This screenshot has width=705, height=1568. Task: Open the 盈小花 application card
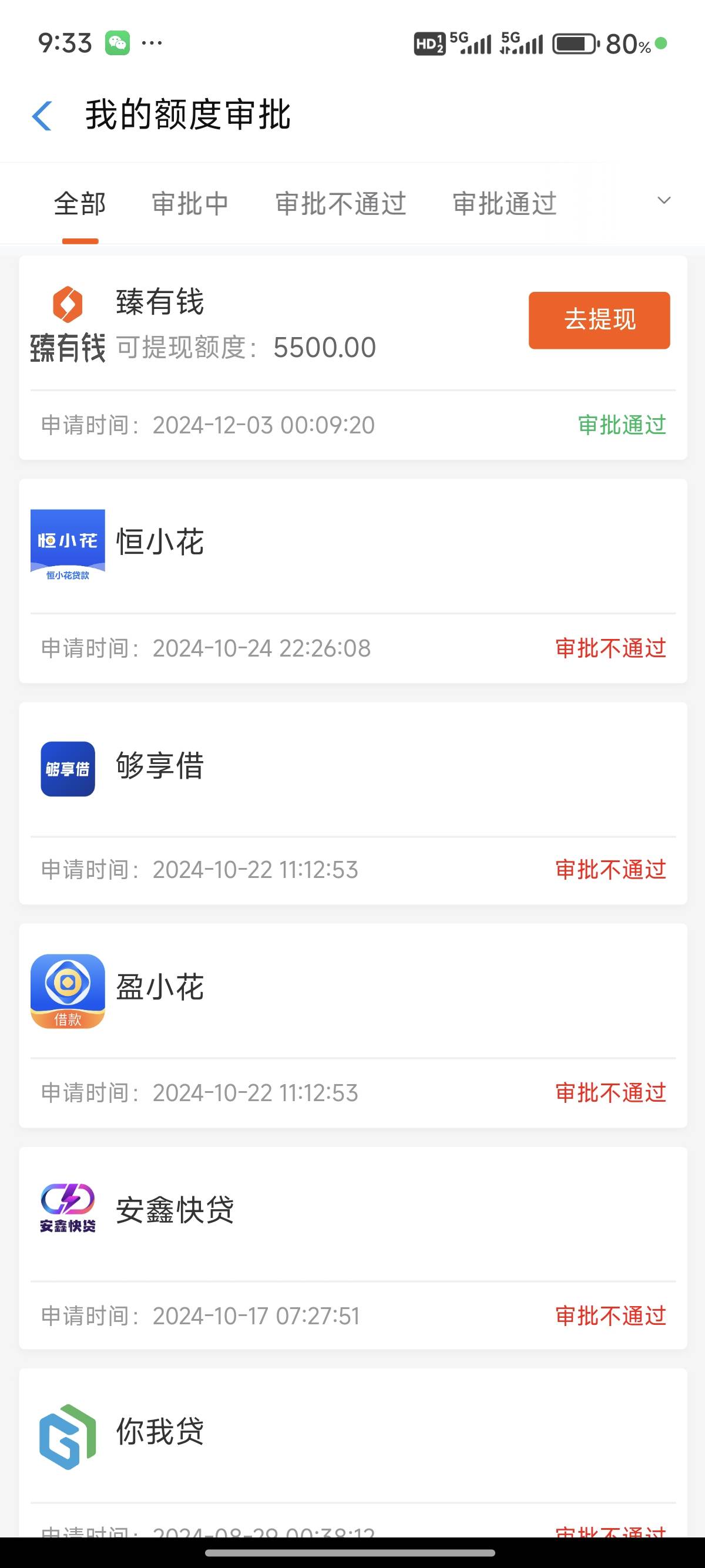pyautogui.click(x=353, y=1025)
